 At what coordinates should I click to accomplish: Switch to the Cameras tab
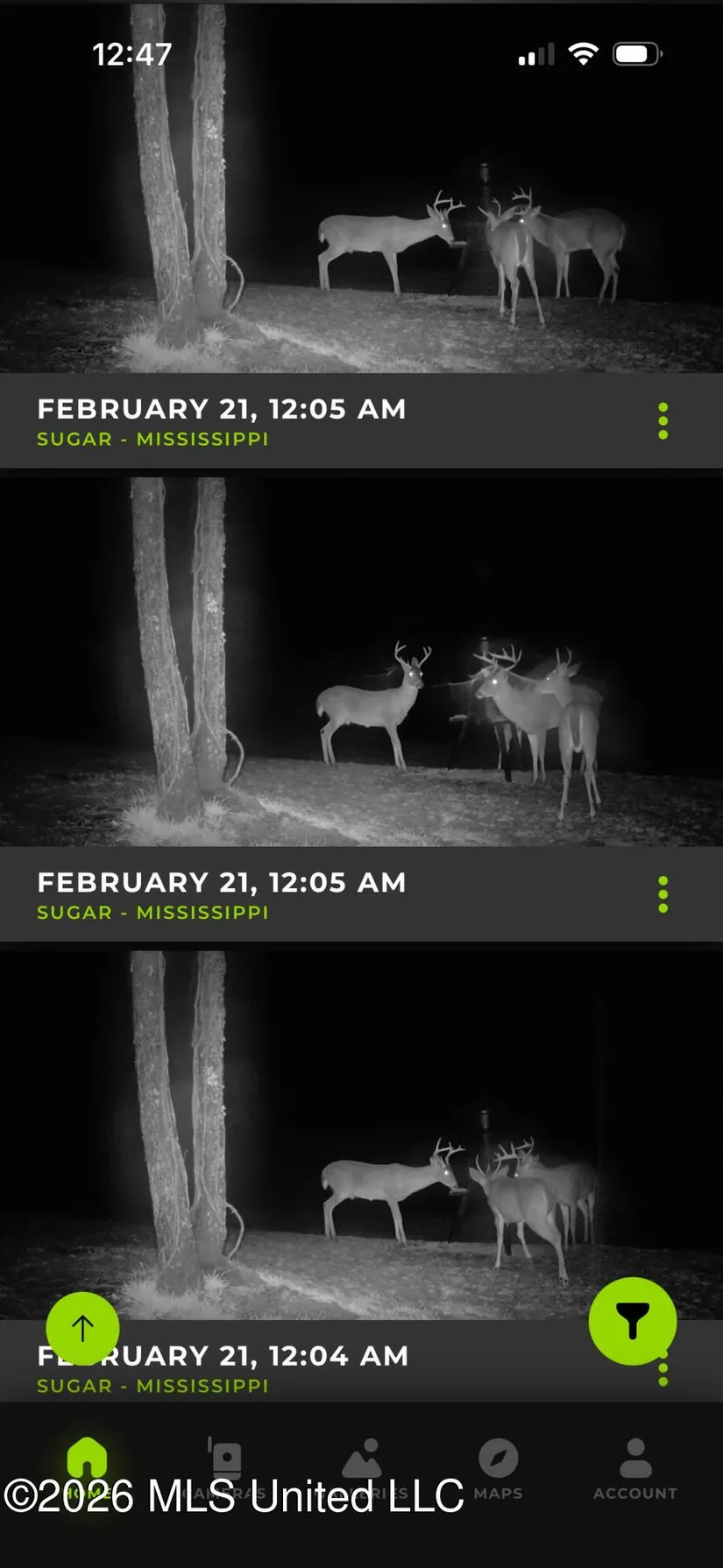[x=224, y=1468]
